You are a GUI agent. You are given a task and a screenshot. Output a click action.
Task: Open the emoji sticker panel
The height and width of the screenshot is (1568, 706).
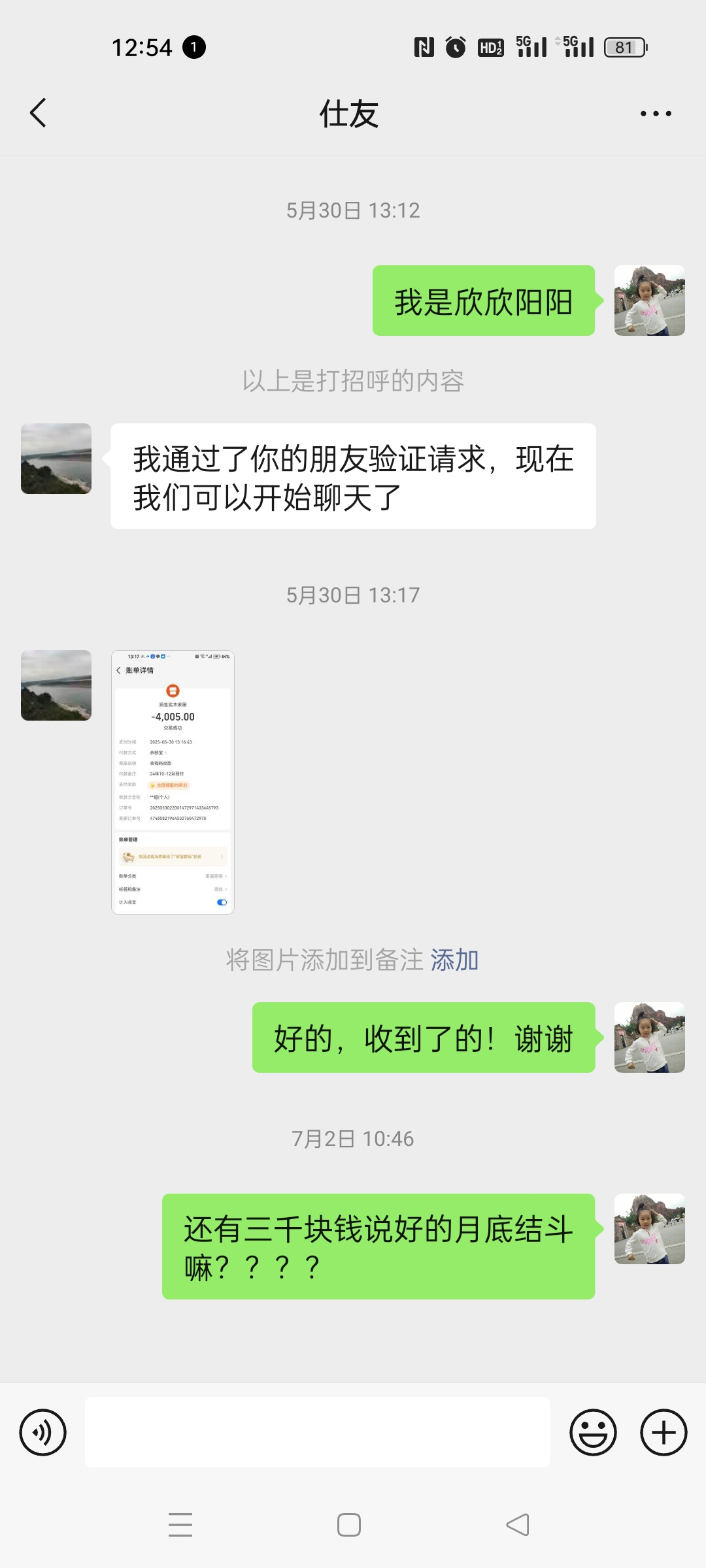click(593, 1433)
